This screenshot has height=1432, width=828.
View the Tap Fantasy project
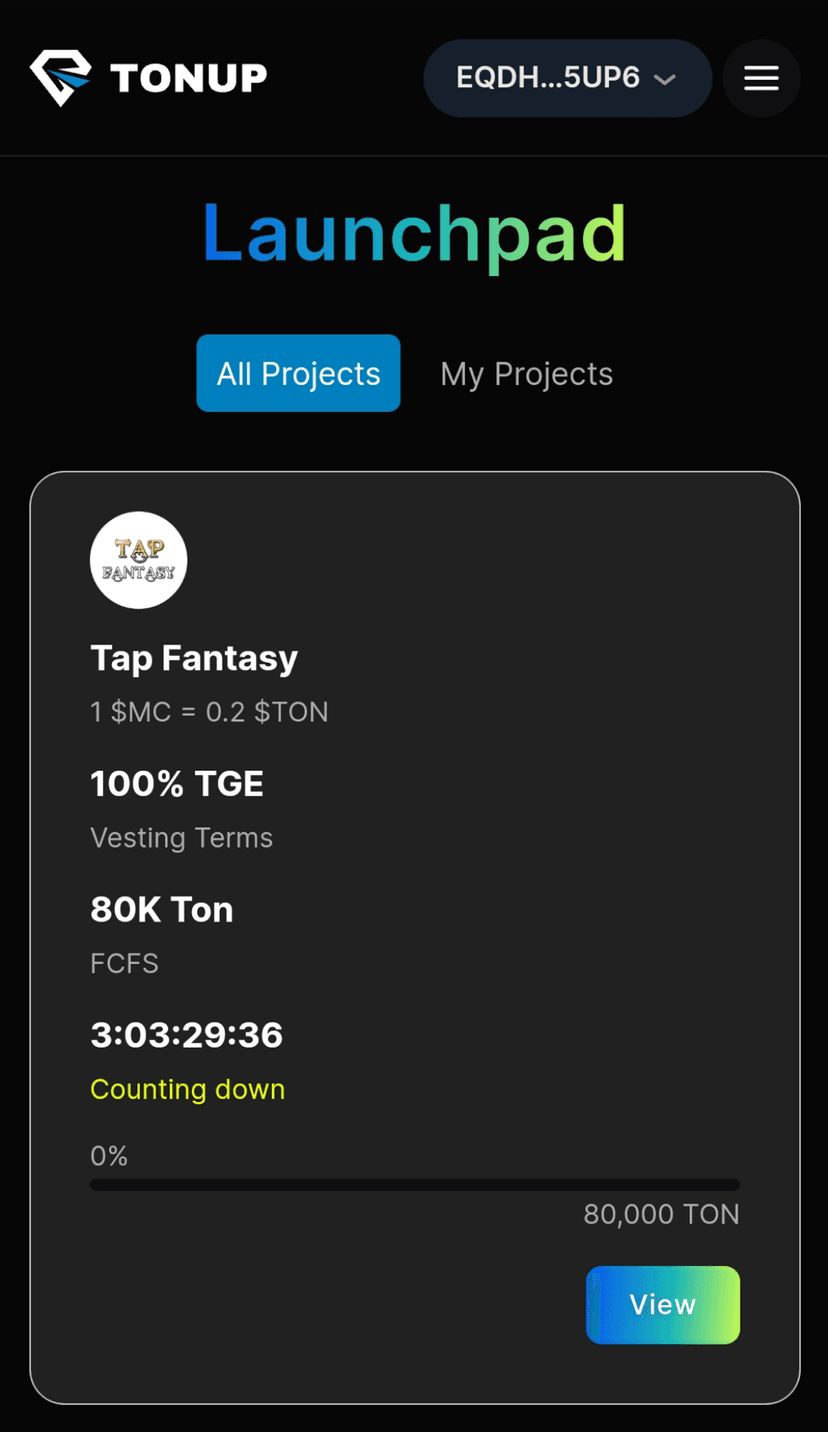click(662, 1304)
